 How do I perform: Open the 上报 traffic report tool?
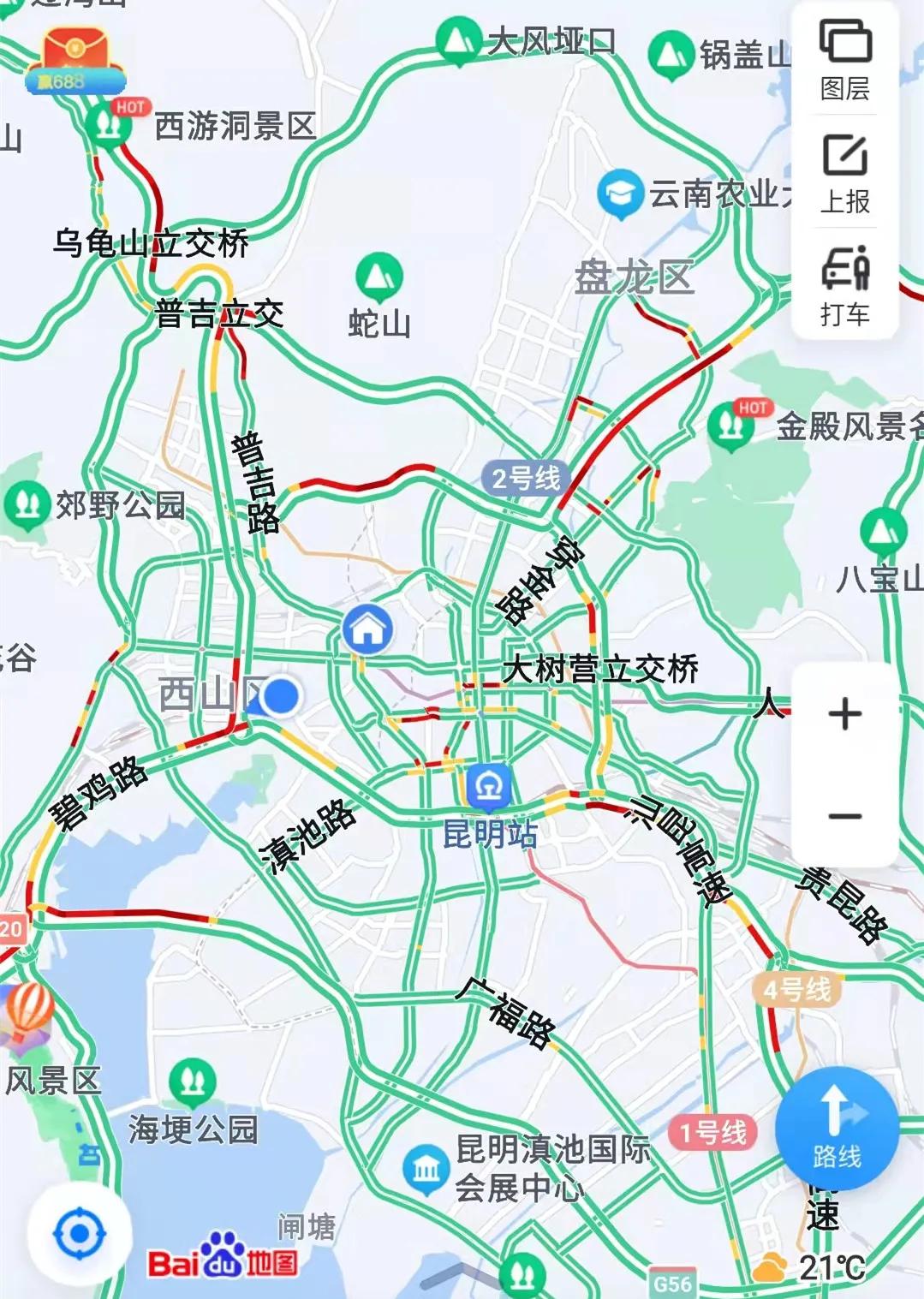(x=844, y=176)
